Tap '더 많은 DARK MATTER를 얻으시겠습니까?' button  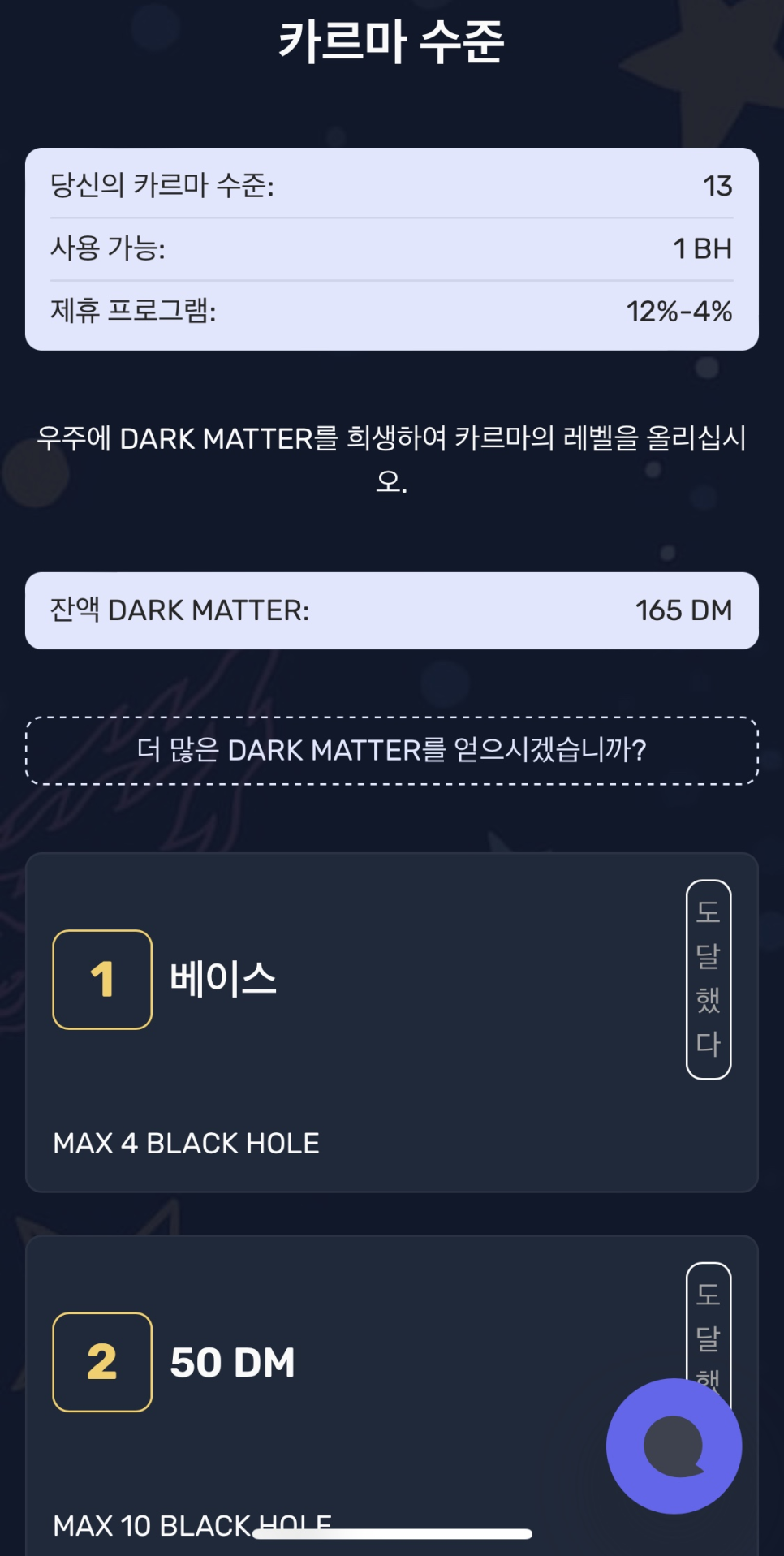coord(391,751)
